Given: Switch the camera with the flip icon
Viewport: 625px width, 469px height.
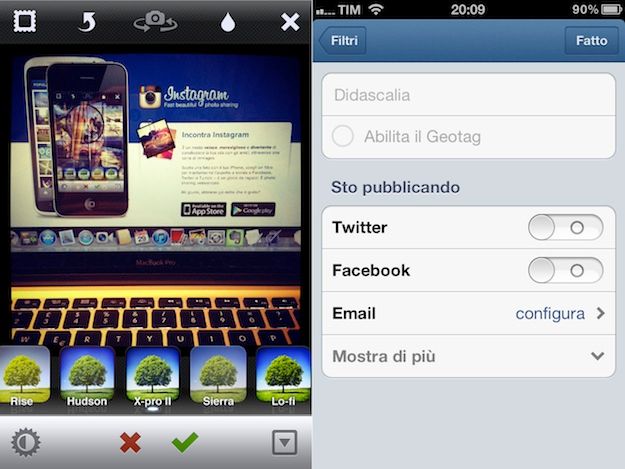Looking at the screenshot, I should pyautogui.click(x=155, y=20).
